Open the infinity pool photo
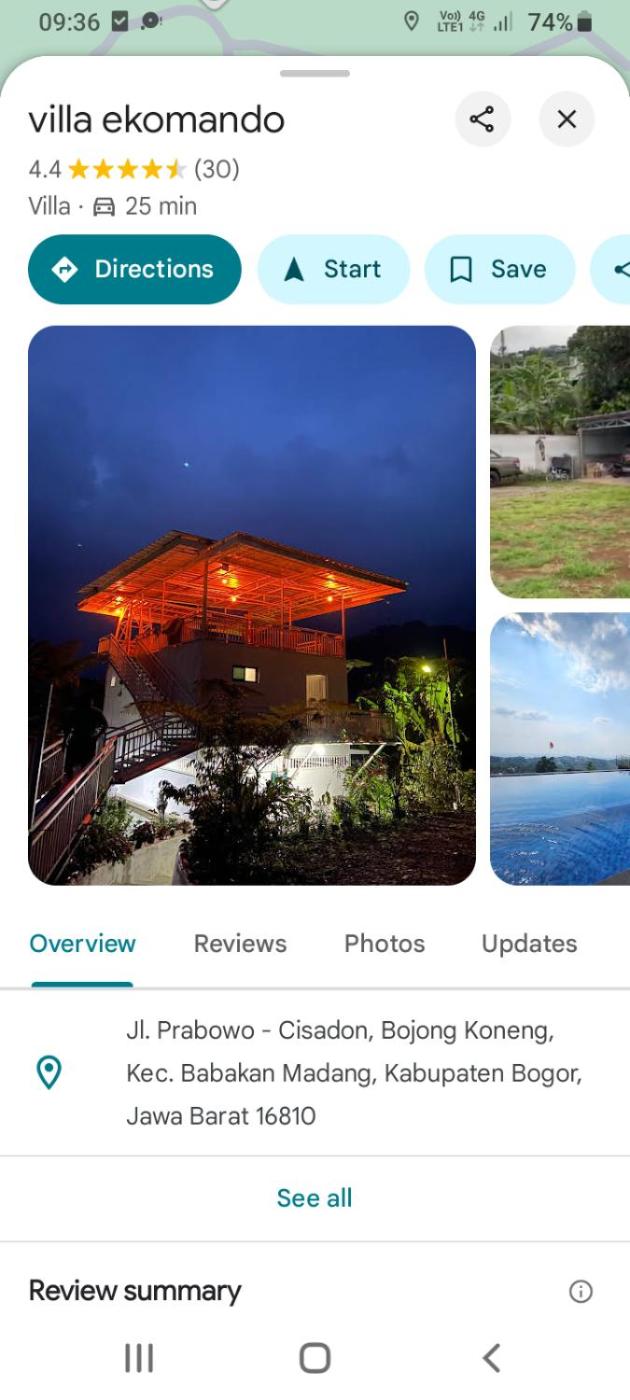The width and height of the screenshot is (630, 1400). click(x=560, y=749)
